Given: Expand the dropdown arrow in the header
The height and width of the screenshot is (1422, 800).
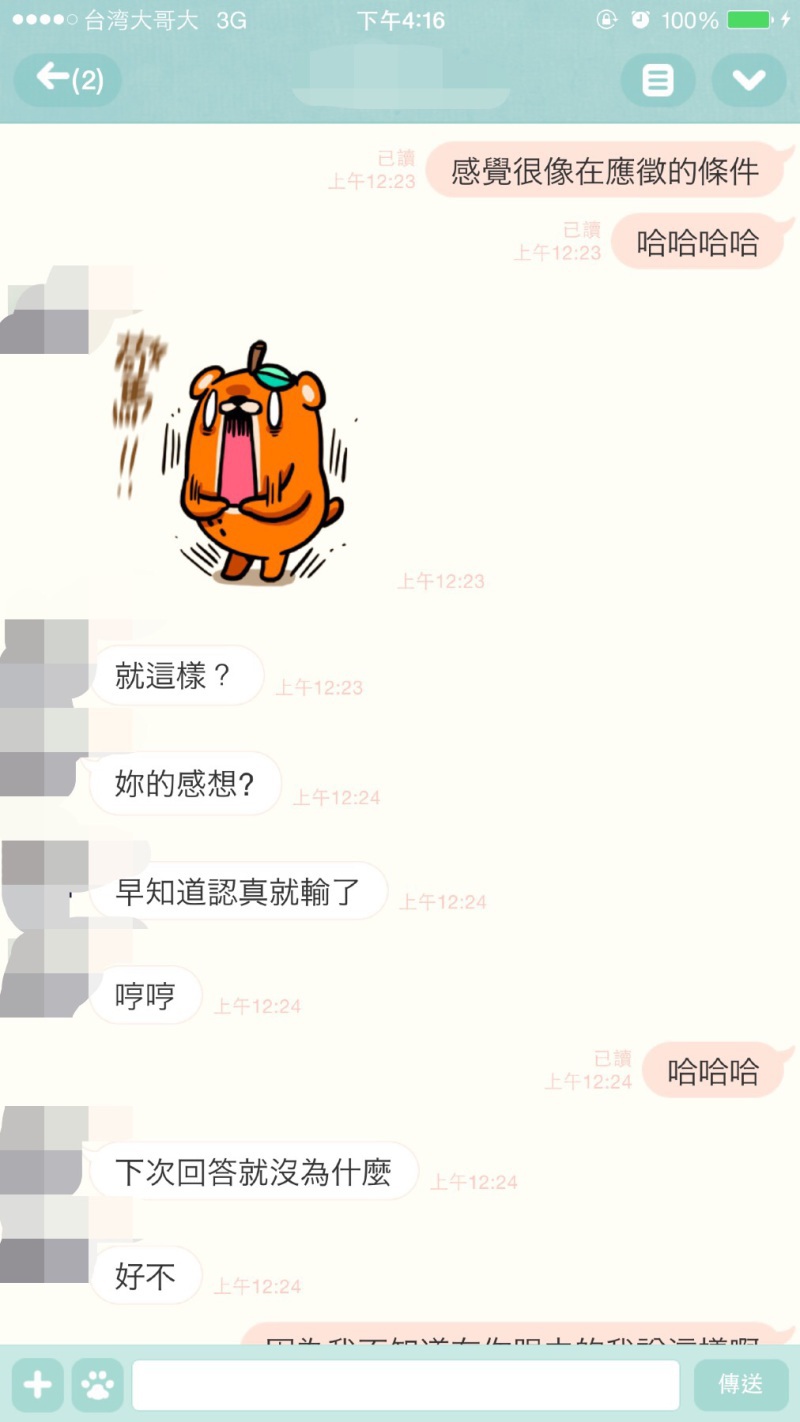Looking at the screenshot, I should (x=749, y=80).
